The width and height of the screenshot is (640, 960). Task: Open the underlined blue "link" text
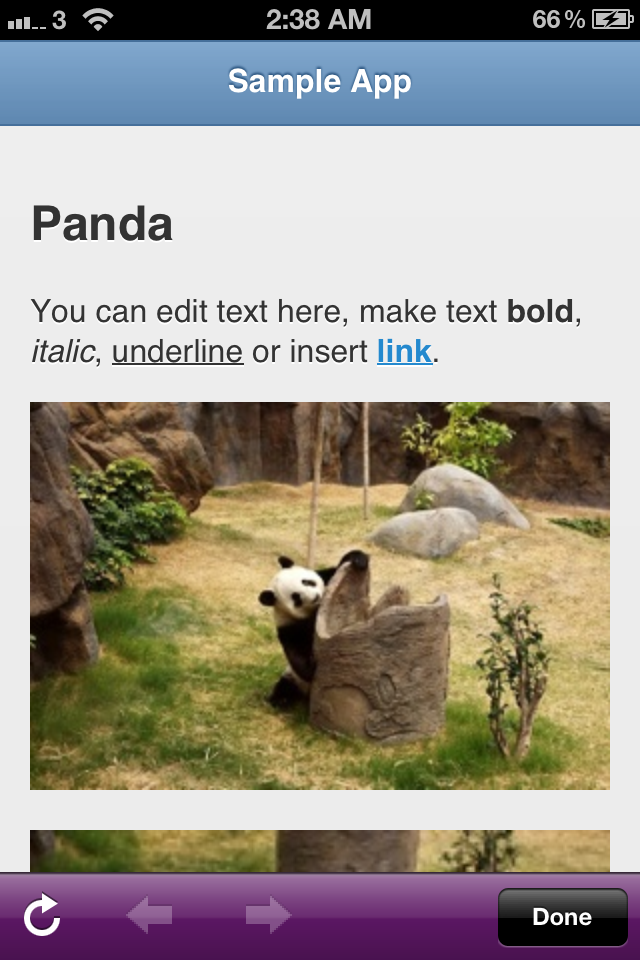(x=404, y=352)
